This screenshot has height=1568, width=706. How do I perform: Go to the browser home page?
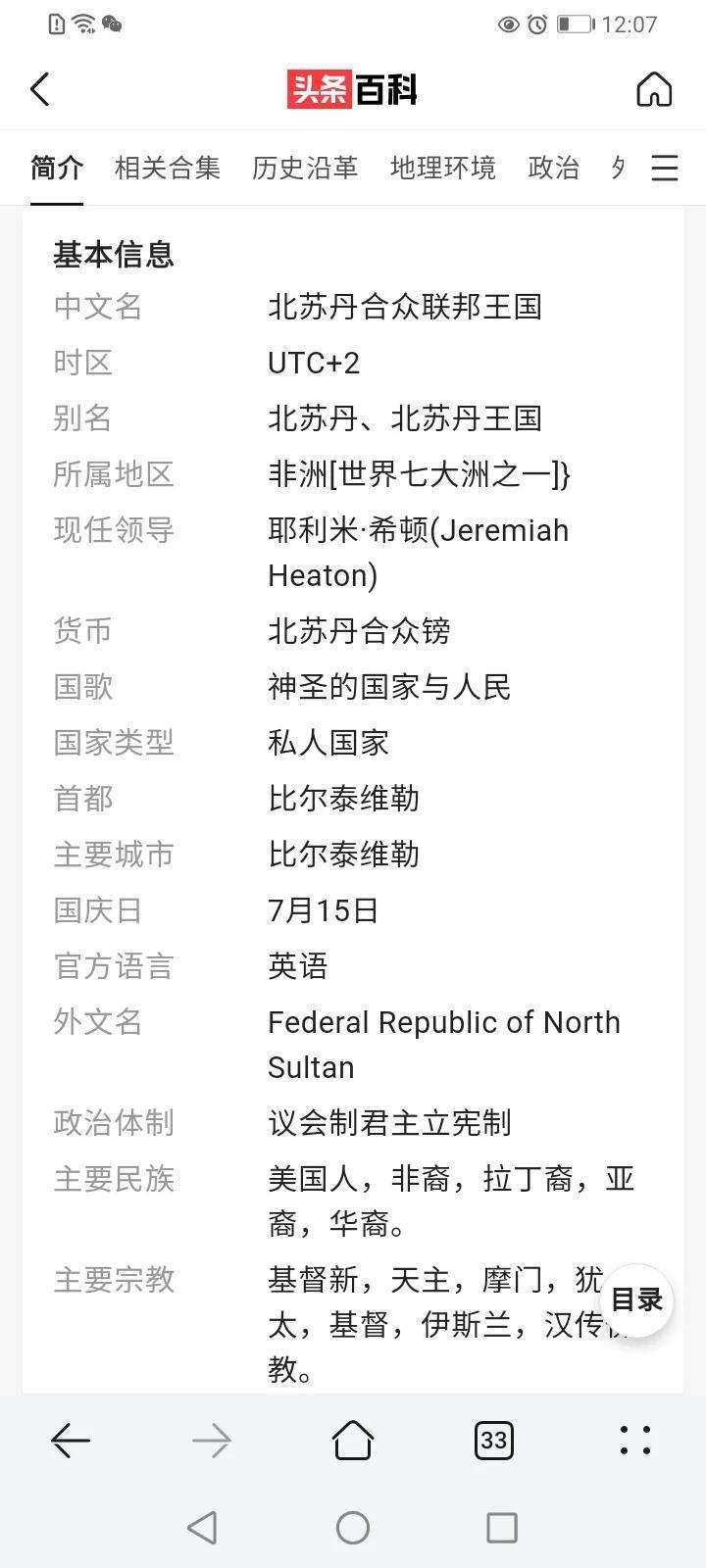(x=353, y=1441)
